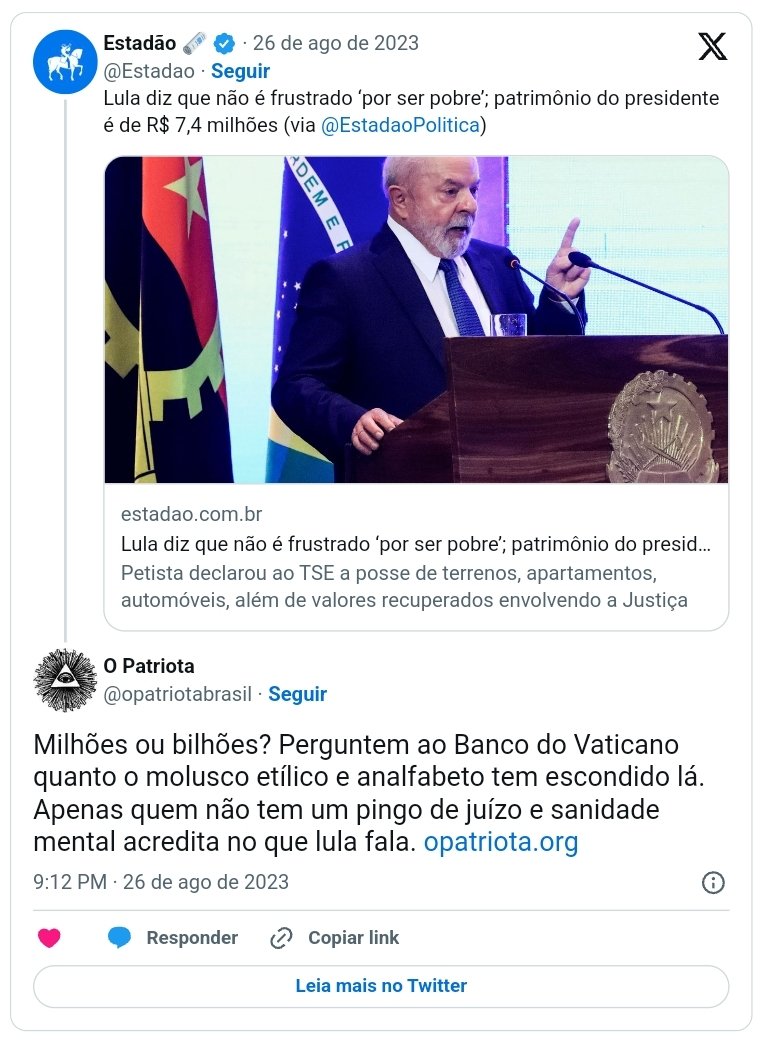Like this tweet with the heart

(49, 938)
